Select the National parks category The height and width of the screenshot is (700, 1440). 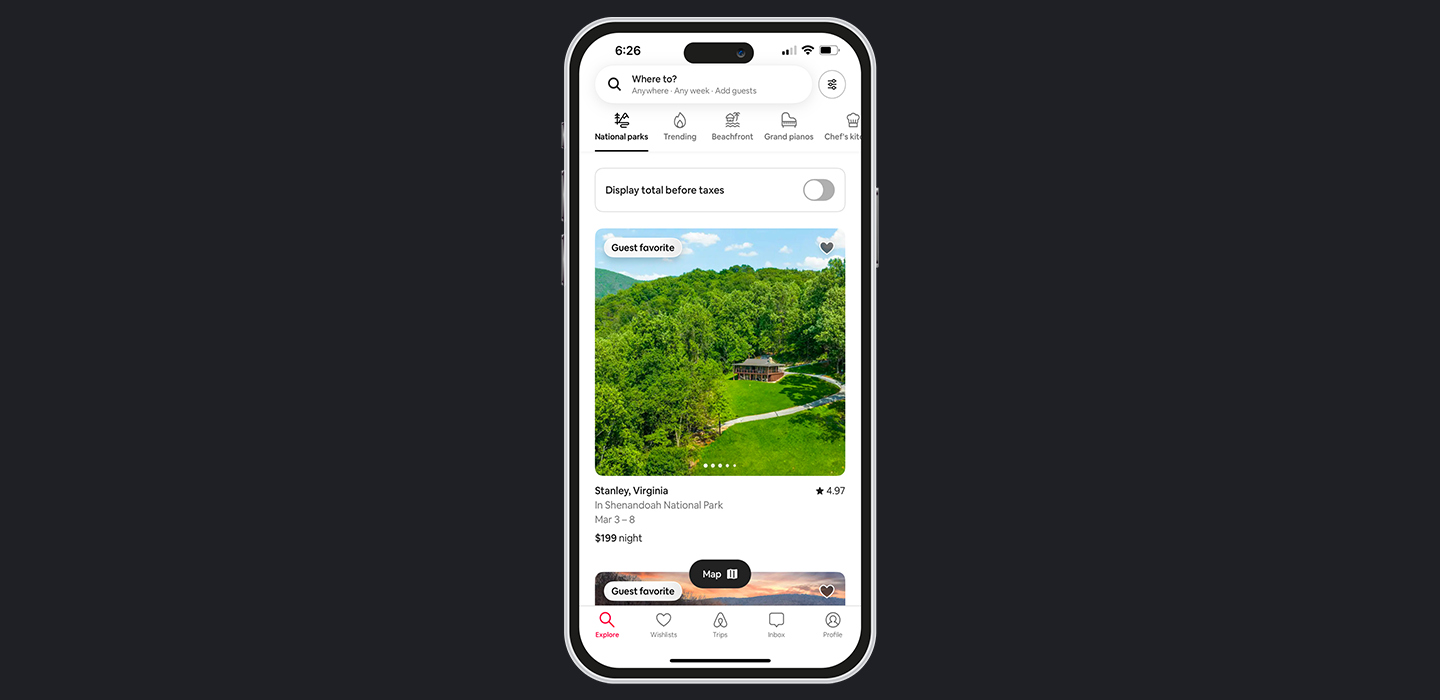click(621, 127)
